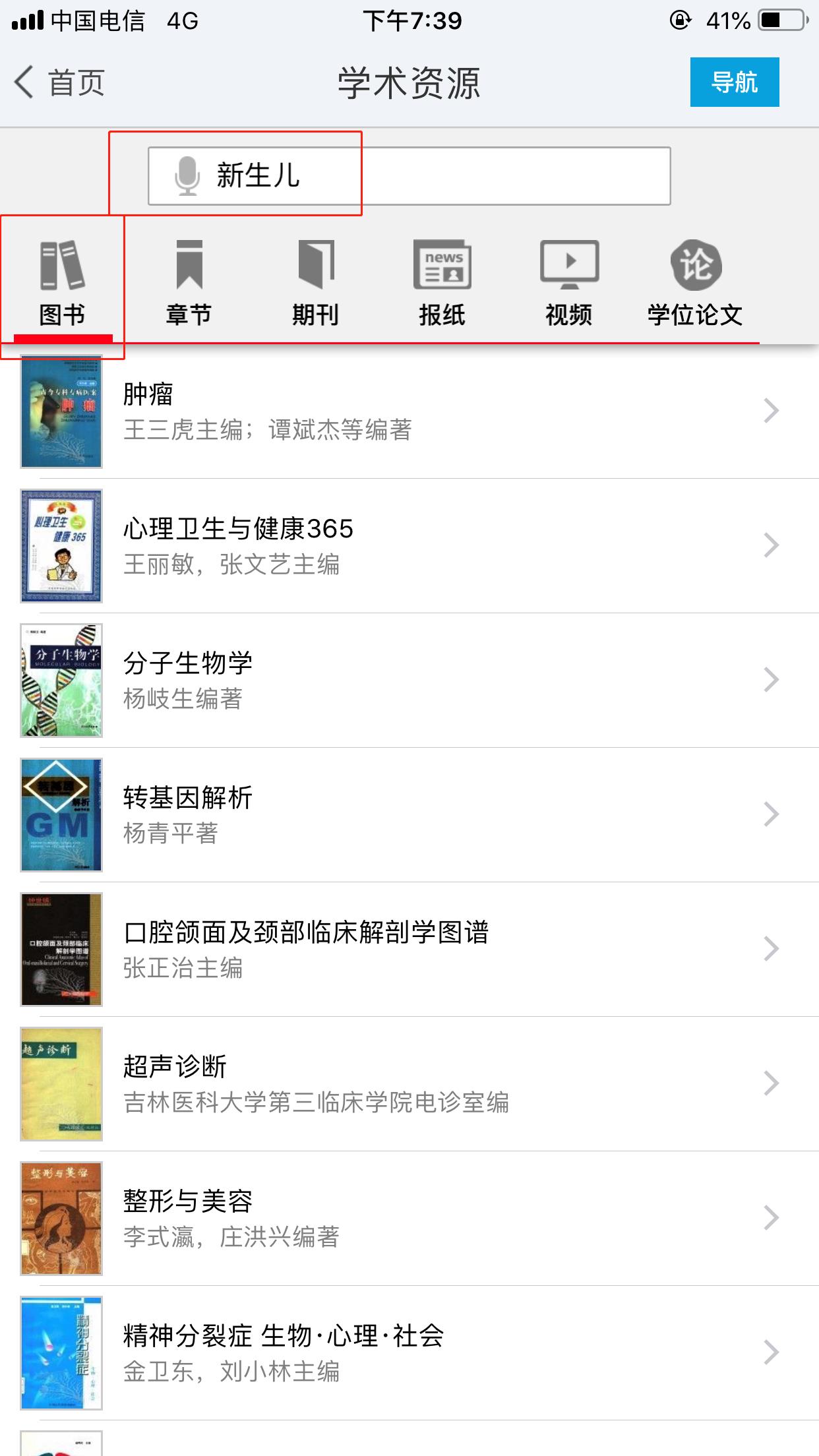Activate voice search microphone
This screenshot has height=1456, width=819.
point(187,176)
